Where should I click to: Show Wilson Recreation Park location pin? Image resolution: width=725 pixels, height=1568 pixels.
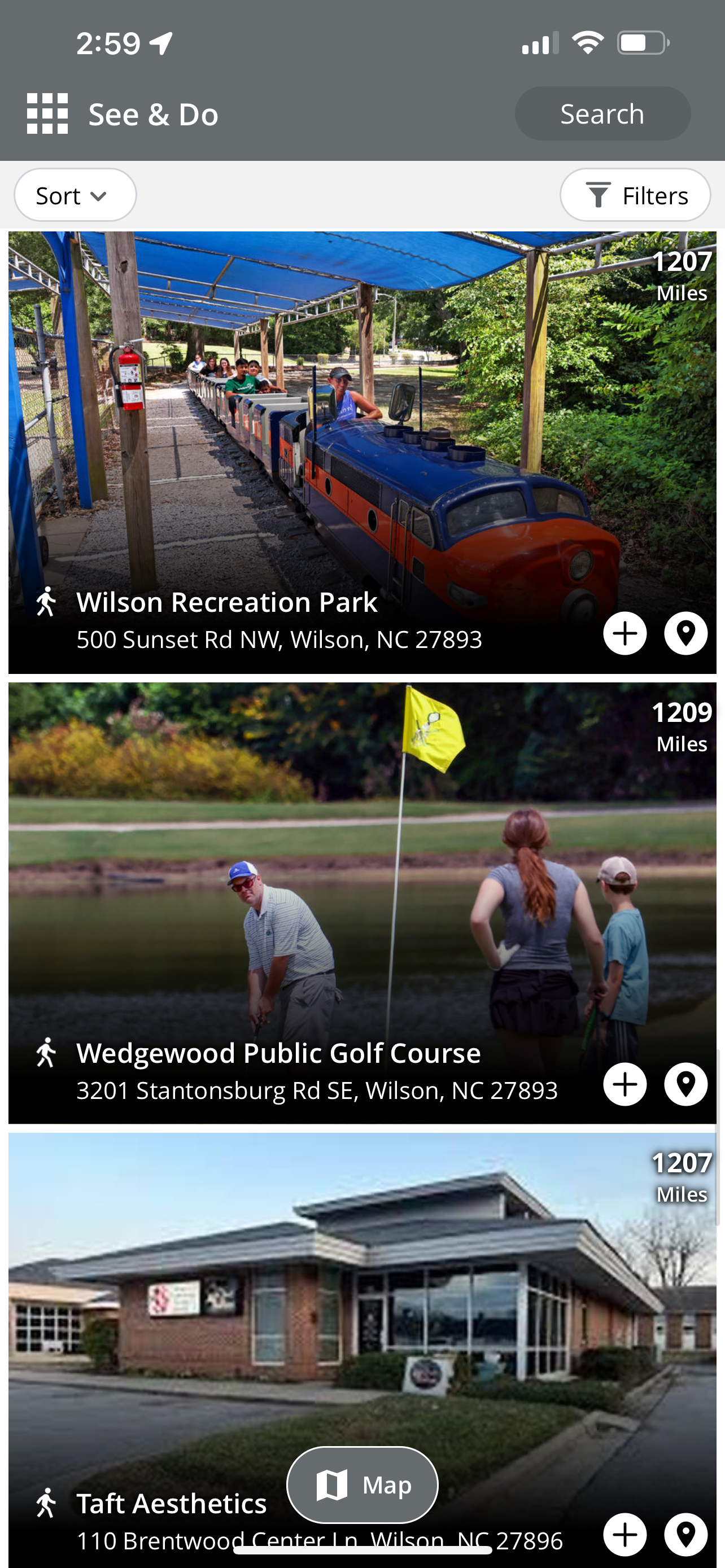pyautogui.click(x=685, y=633)
